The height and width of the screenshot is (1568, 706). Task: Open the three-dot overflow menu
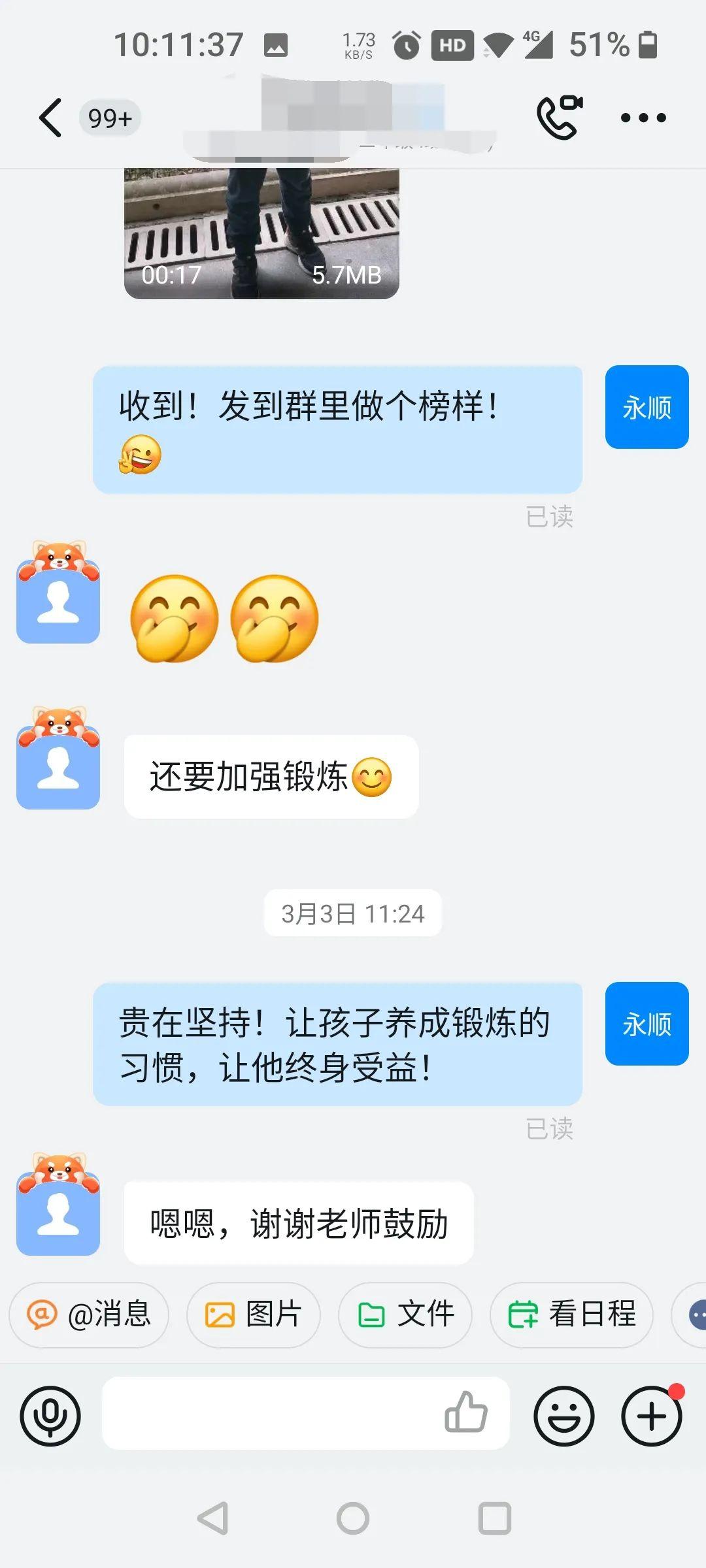click(643, 118)
